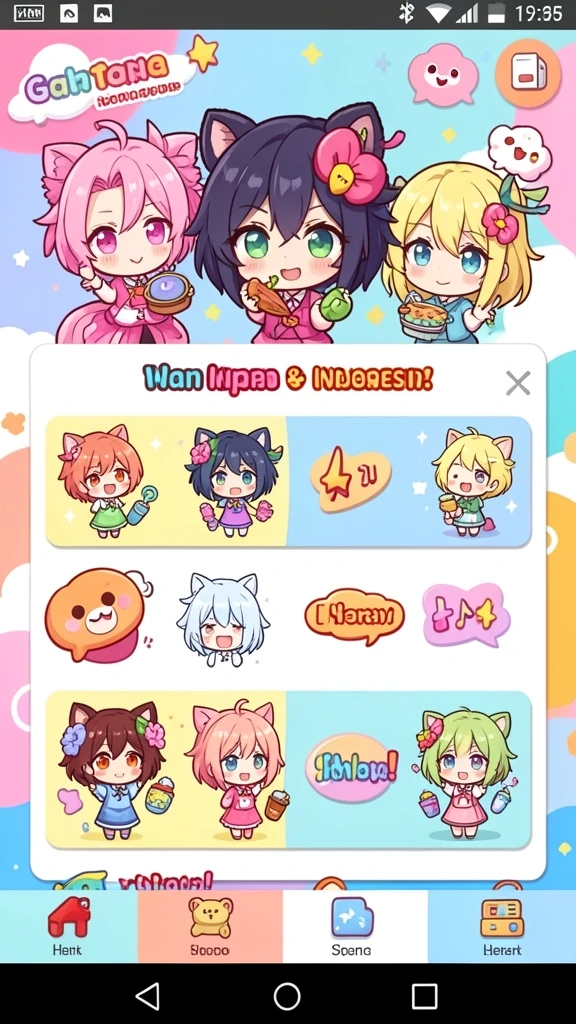Tap the orange round button at top right
The image size is (576, 1024).
pos(528,73)
